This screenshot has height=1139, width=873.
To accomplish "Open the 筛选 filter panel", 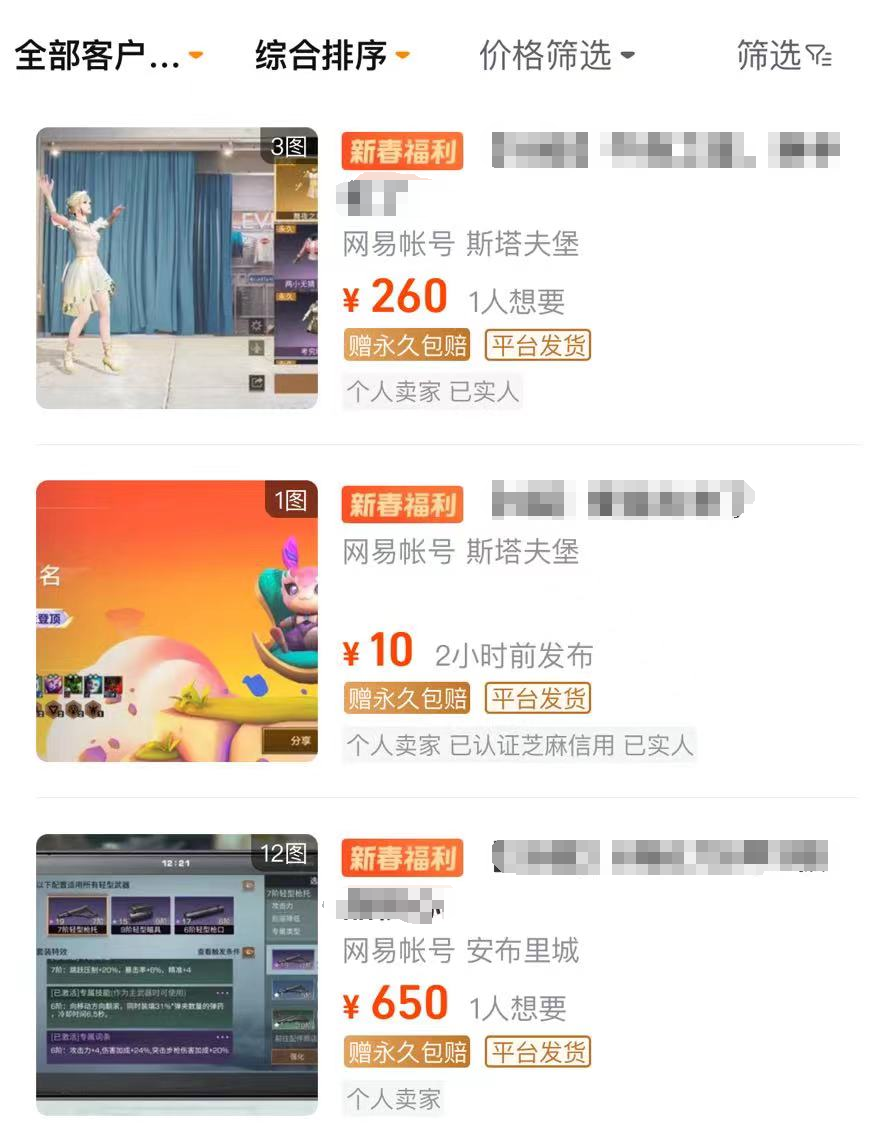I will 783,56.
